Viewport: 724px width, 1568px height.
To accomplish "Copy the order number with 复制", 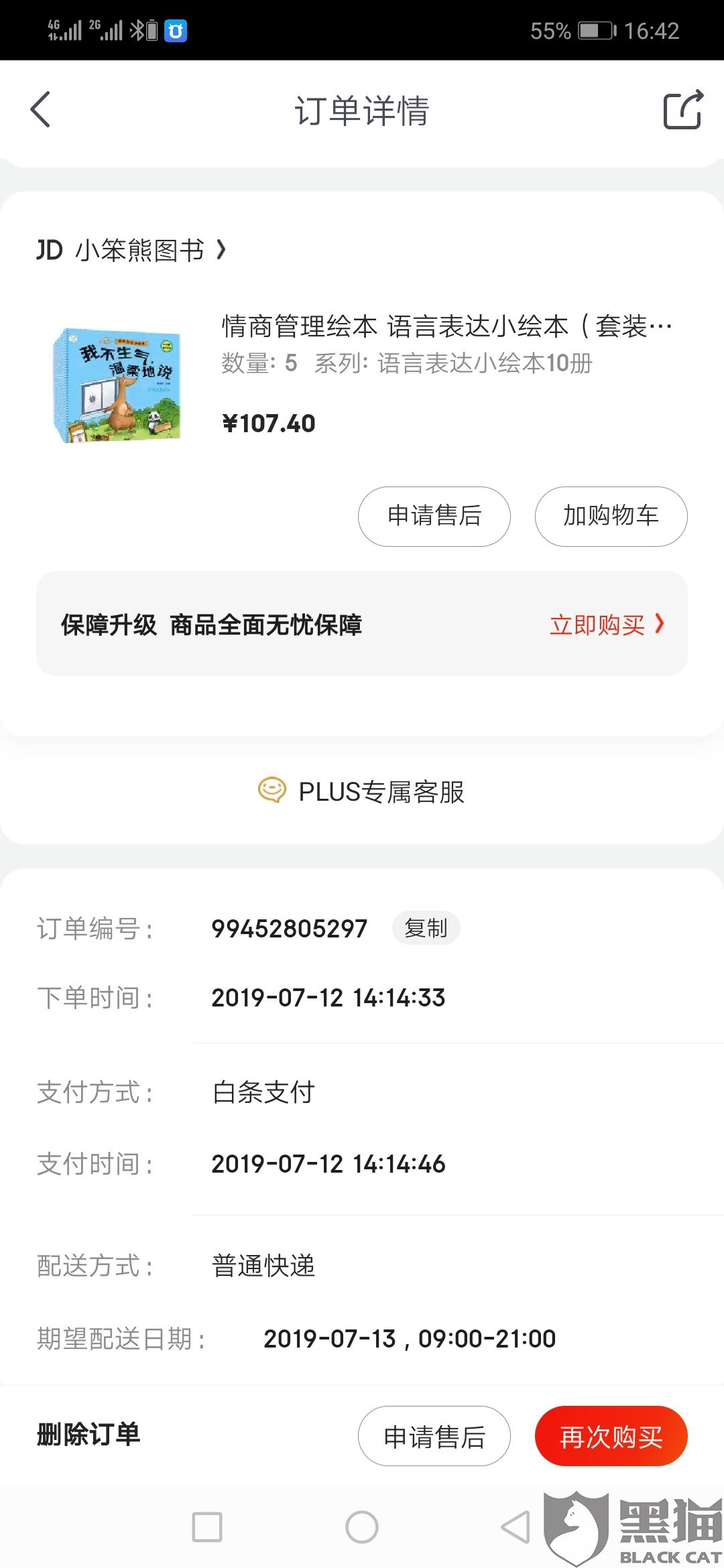I will coord(426,928).
